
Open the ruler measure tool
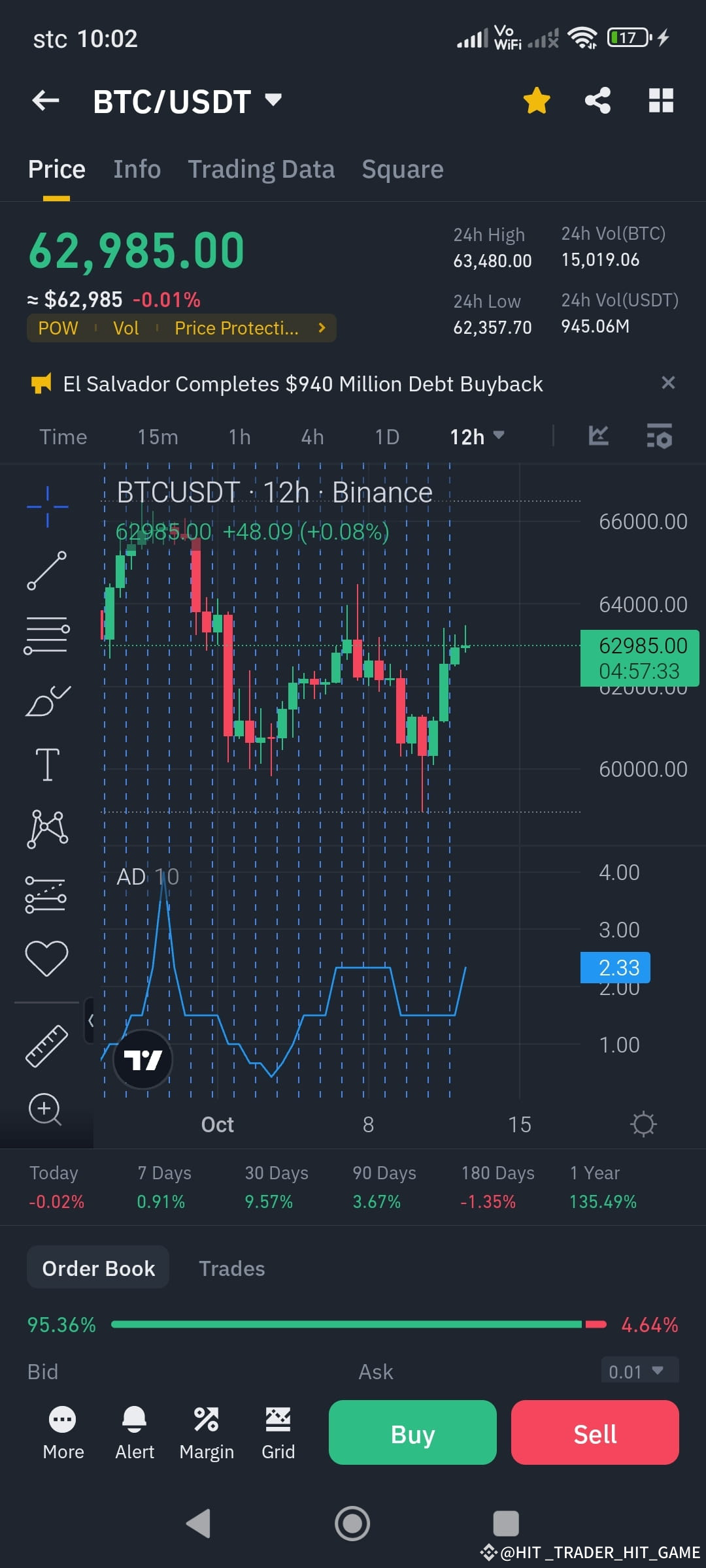pyautogui.click(x=46, y=1045)
